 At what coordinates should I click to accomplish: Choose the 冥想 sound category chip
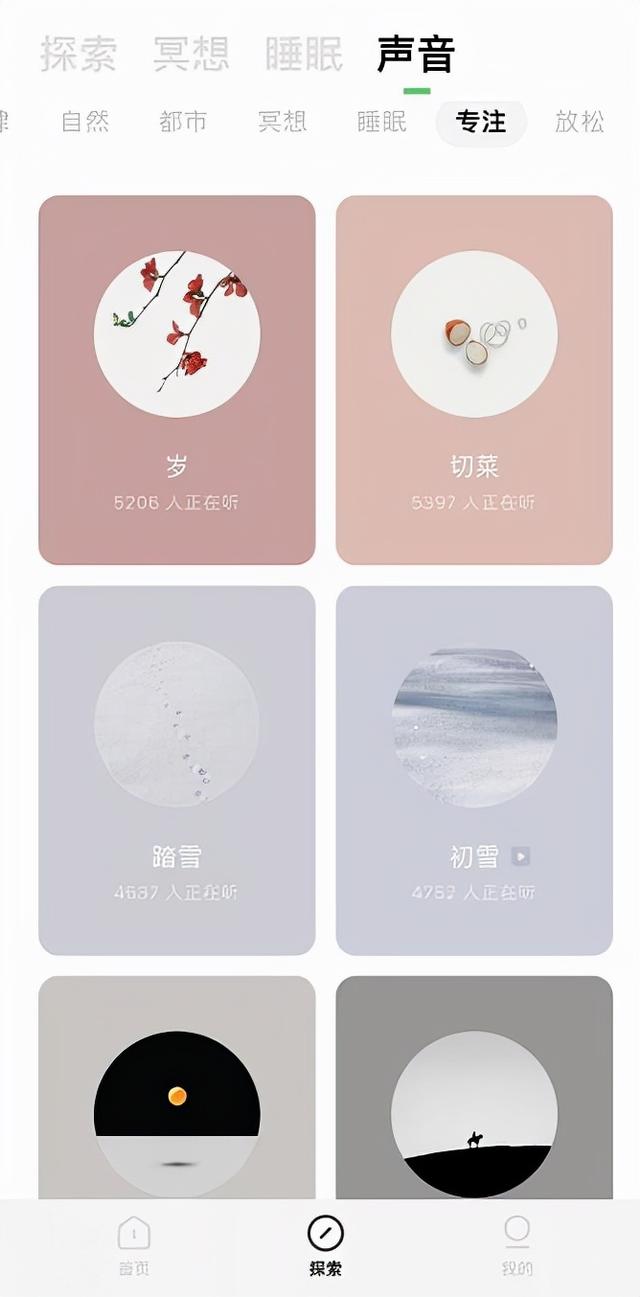click(282, 122)
